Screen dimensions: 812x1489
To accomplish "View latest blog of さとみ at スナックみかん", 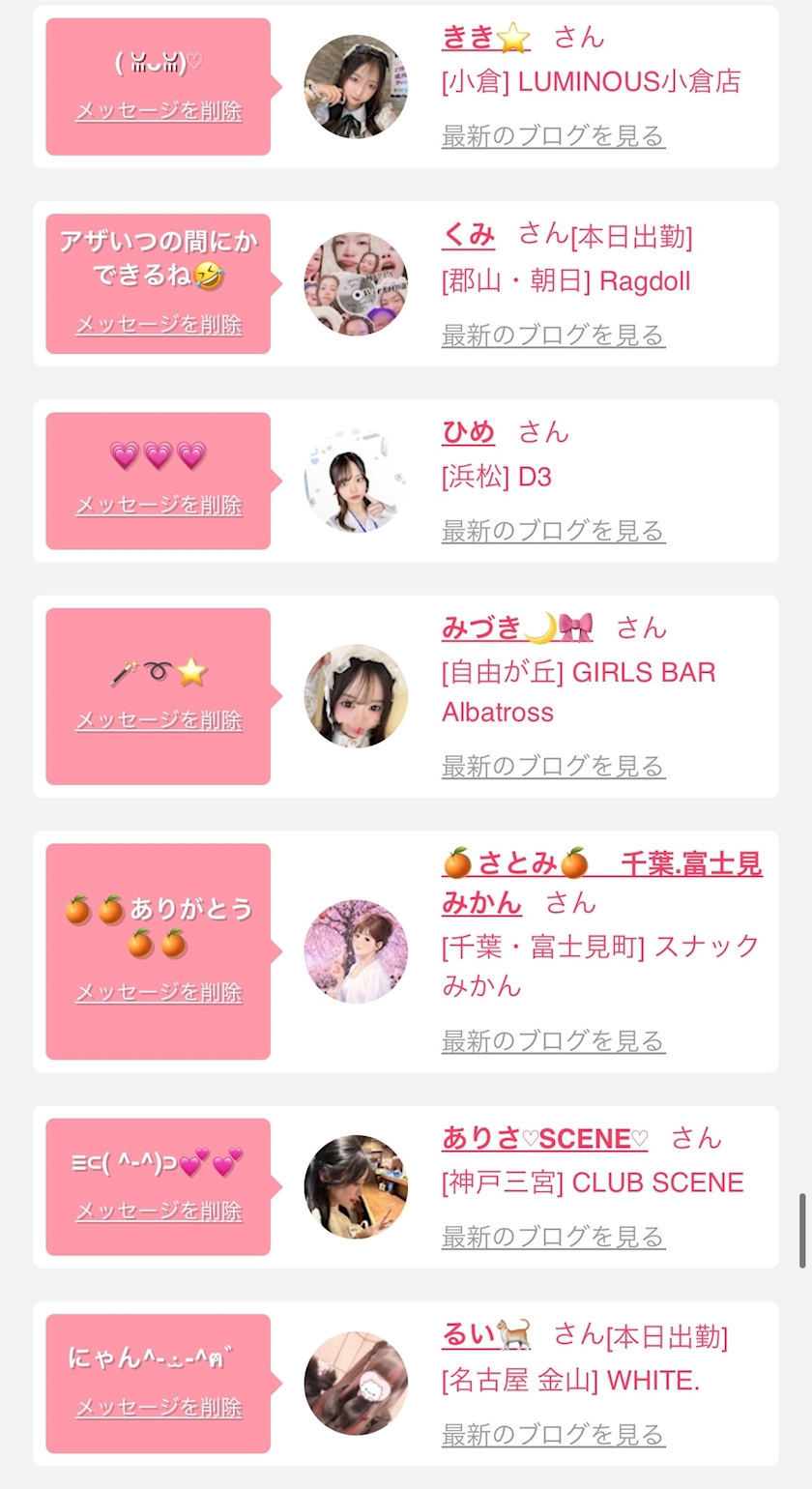I will click(553, 1041).
